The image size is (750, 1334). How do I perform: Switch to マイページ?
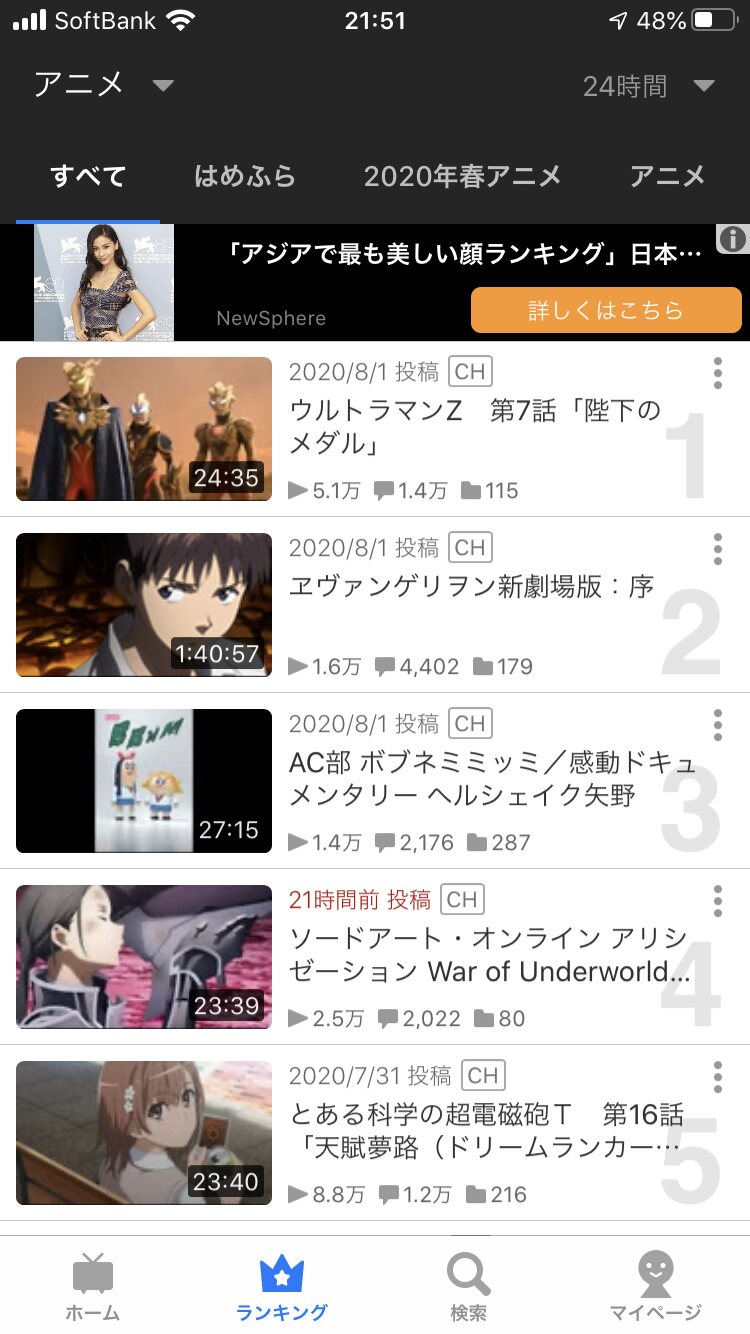click(655, 1286)
